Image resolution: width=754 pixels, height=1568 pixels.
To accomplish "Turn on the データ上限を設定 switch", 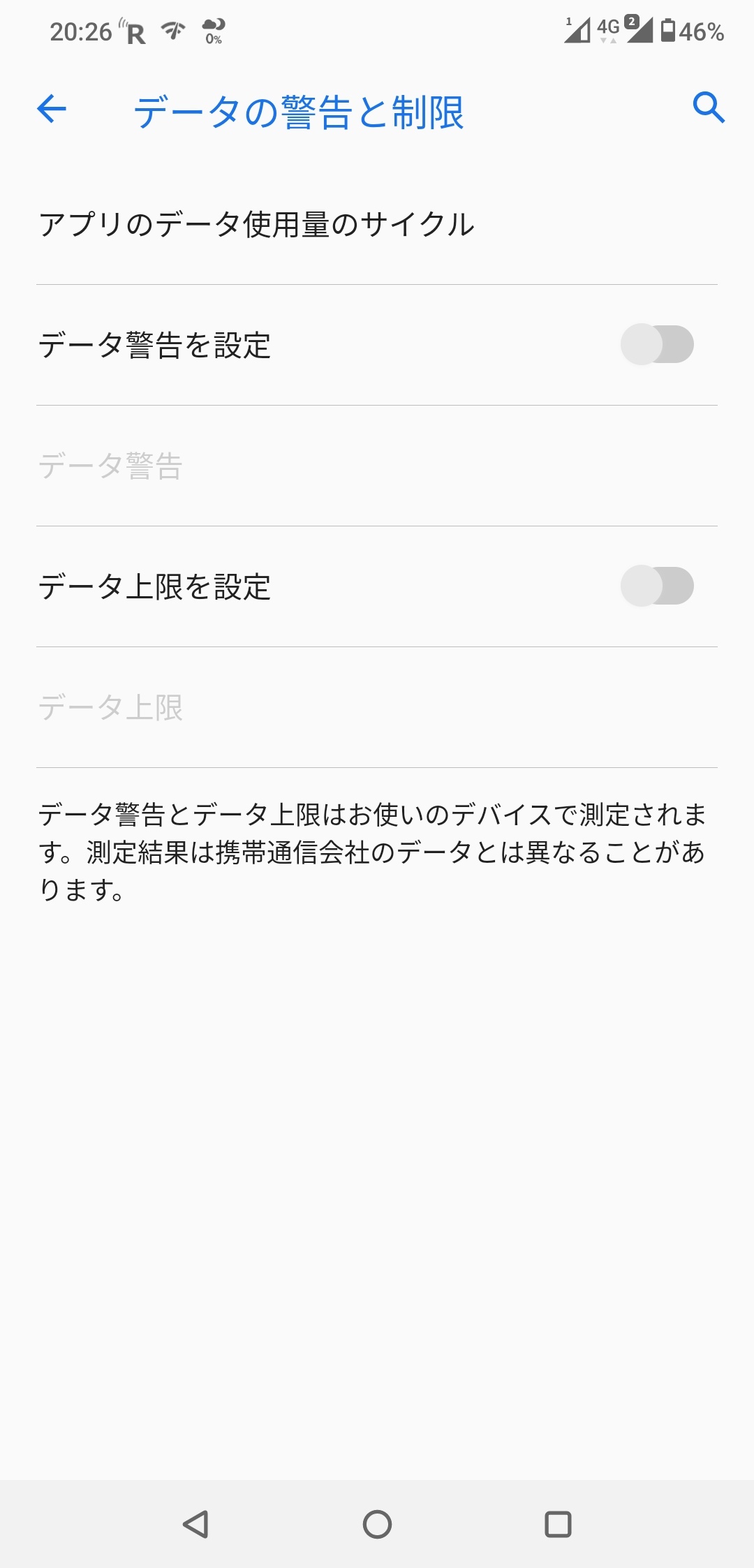I will [656, 586].
